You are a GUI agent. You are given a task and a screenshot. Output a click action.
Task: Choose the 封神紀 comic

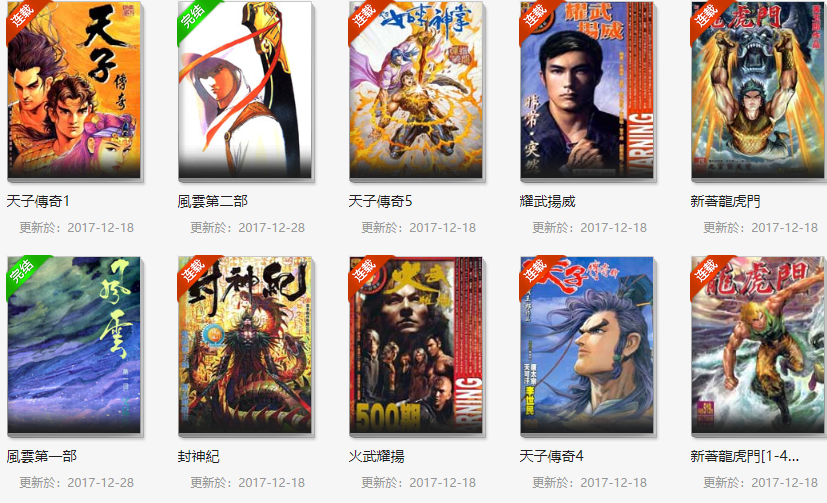(x=244, y=345)
